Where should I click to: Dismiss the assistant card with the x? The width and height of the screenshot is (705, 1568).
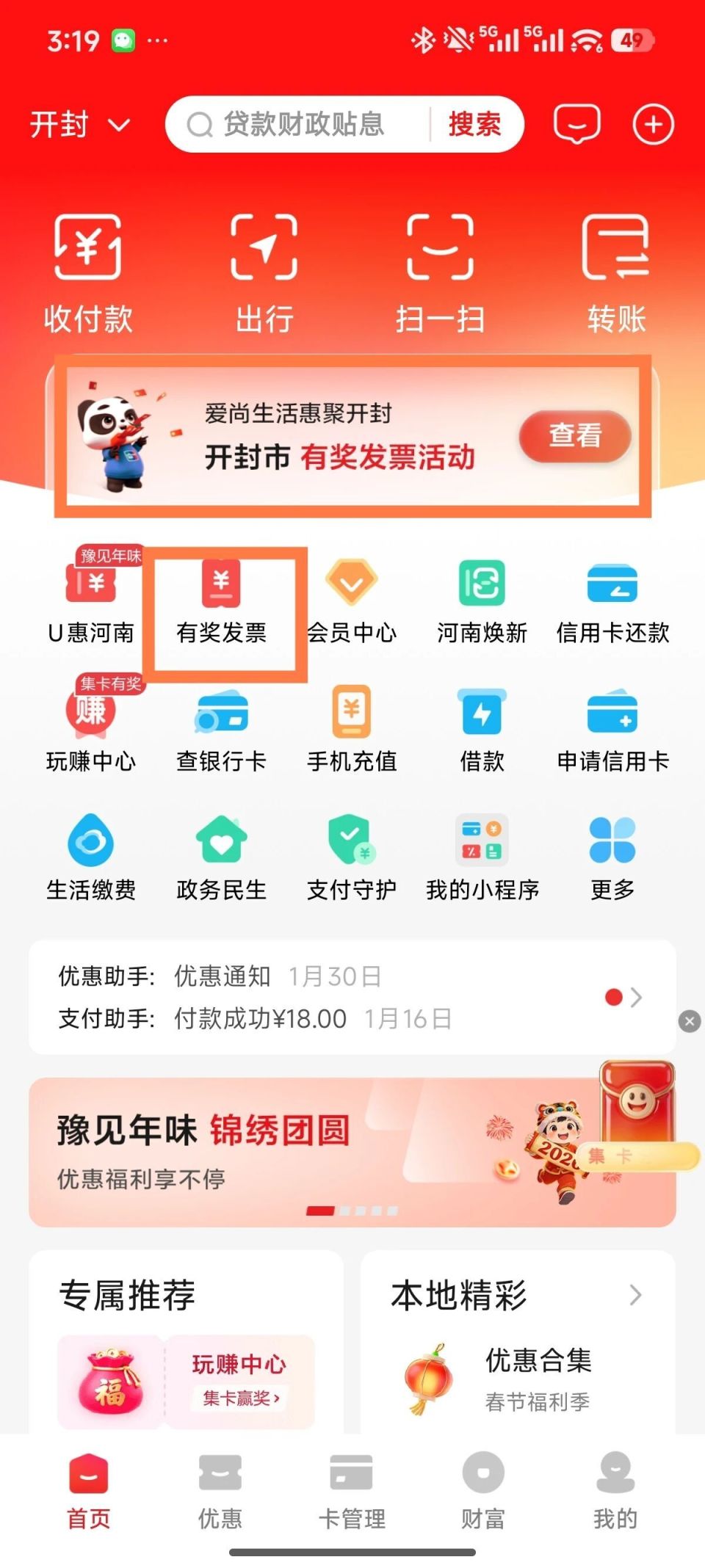tap(688, 1020)
